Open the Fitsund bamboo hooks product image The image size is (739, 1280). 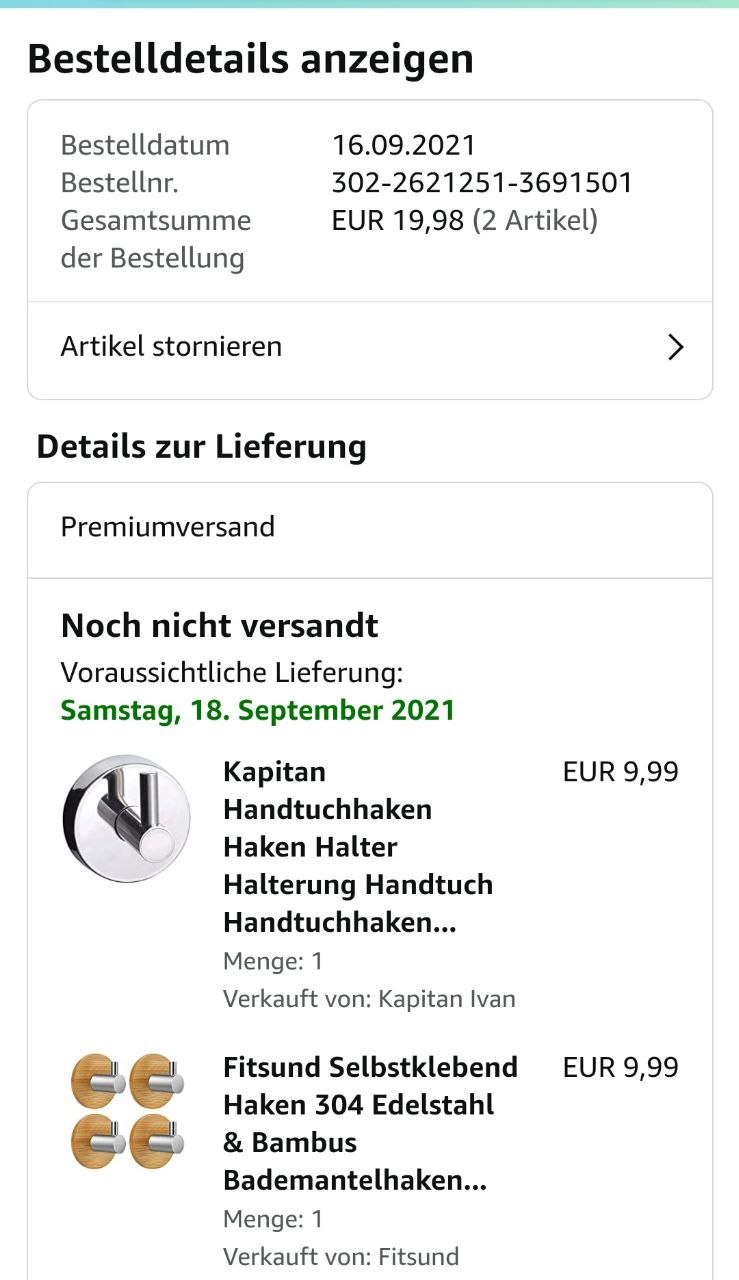pyautogui.click(x=126, y=1110)
